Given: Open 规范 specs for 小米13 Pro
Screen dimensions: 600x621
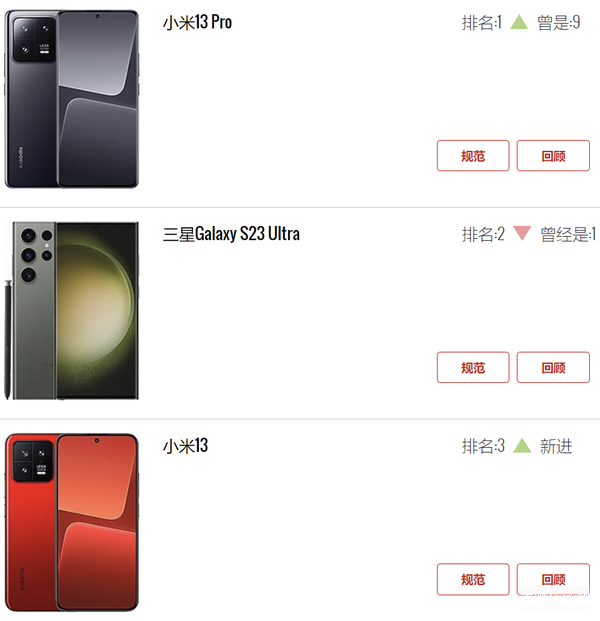Looking at the screenshot, I should (473, 156).
